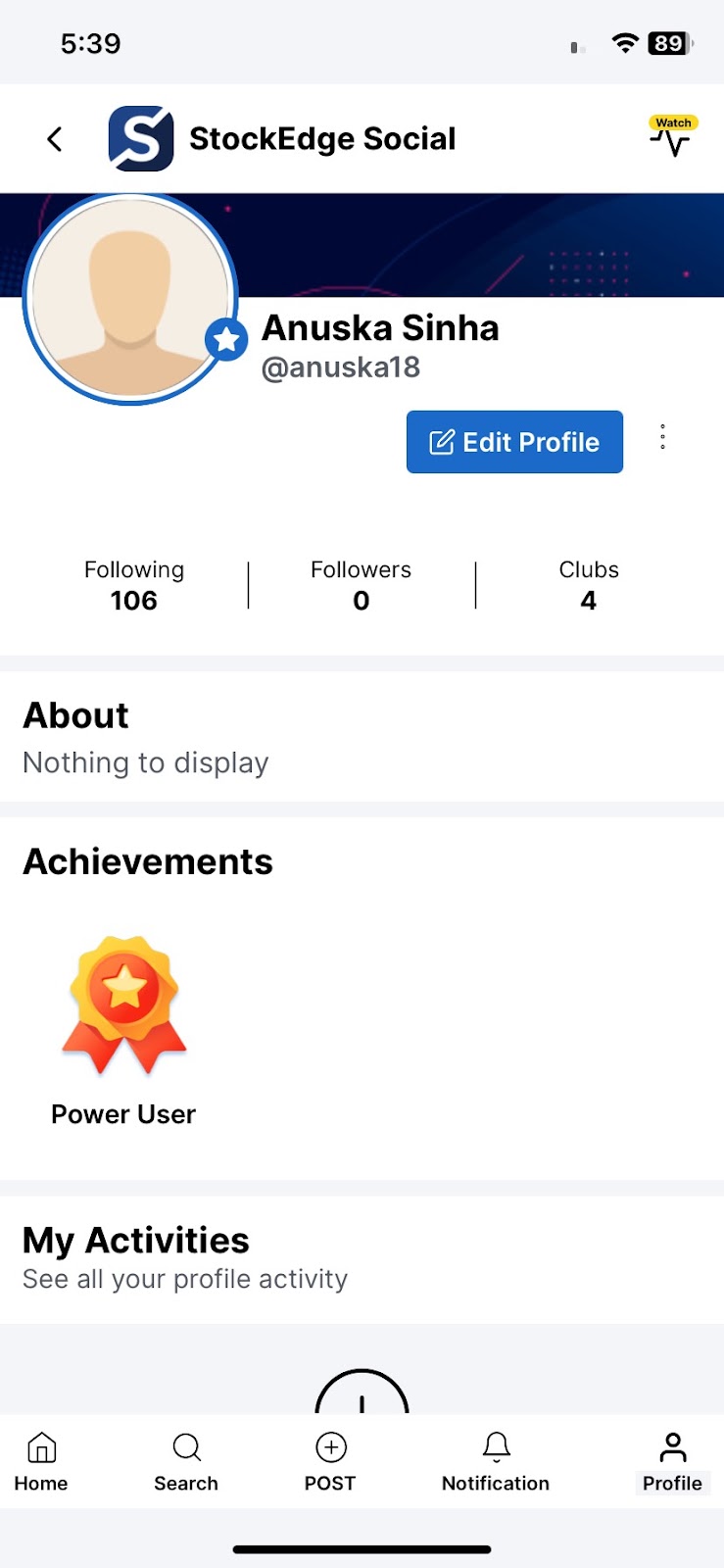
Task: Switch to the Search tab
Action: click(186, 1461)
